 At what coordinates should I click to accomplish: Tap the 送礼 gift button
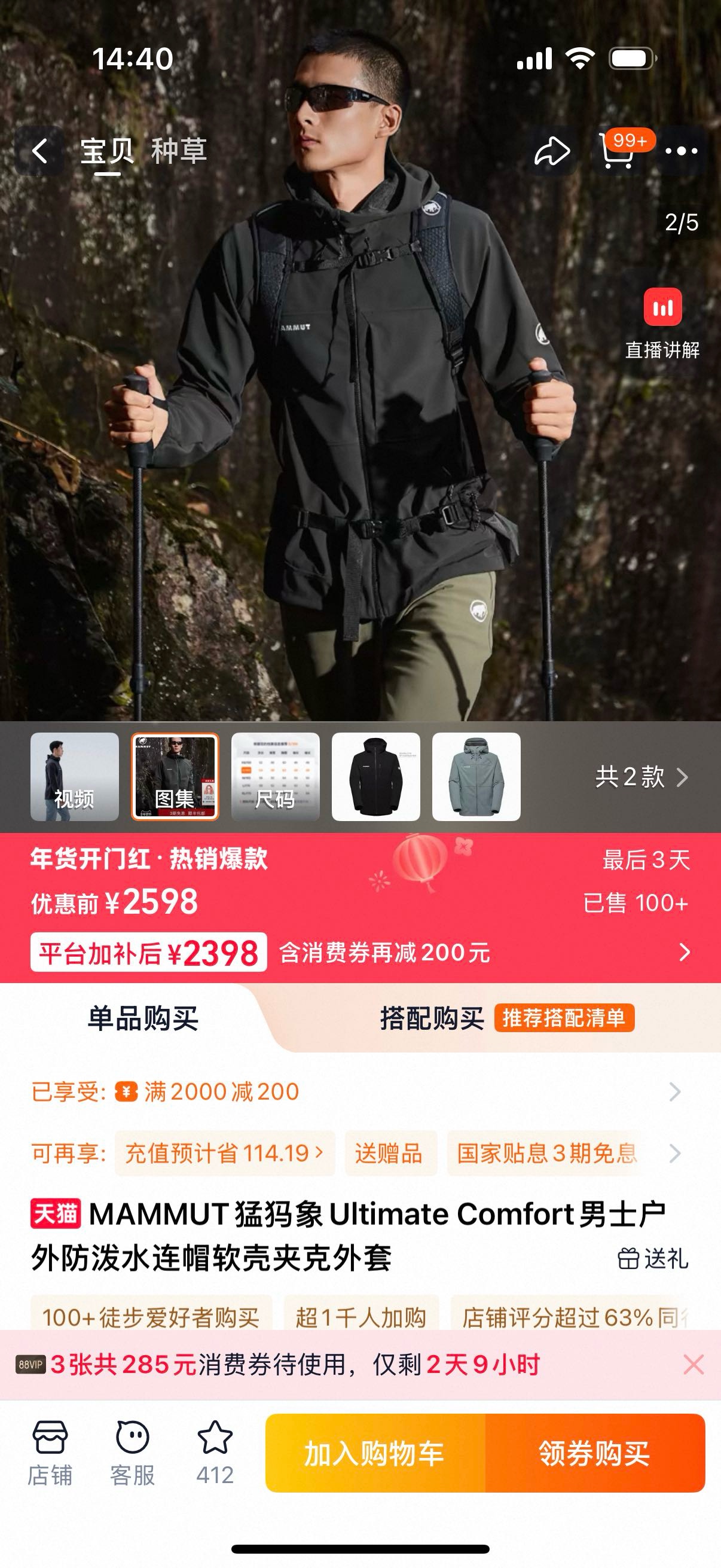(653, 1258)
